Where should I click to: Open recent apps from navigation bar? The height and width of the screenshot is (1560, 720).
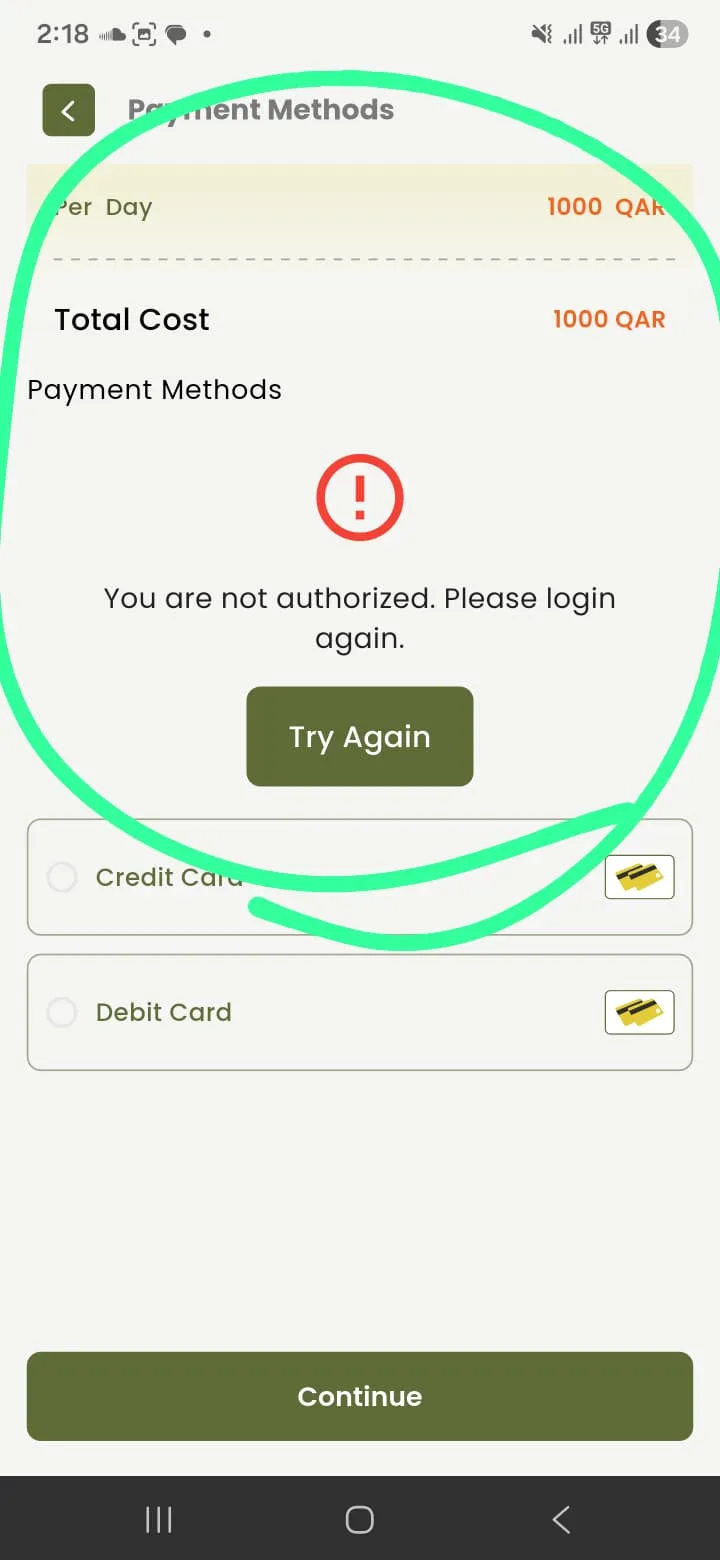tap(159, 1520)
